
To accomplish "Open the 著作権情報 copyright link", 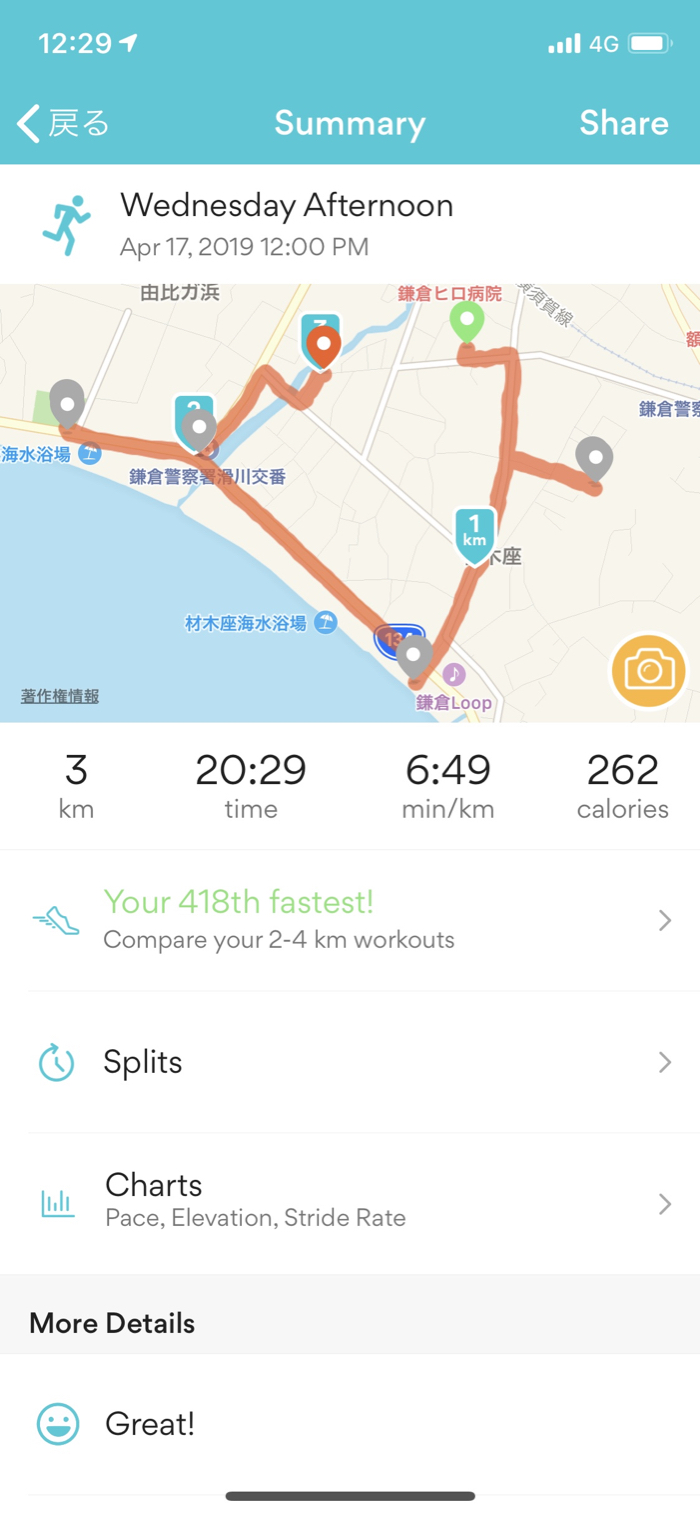I will tap(60, 697).
